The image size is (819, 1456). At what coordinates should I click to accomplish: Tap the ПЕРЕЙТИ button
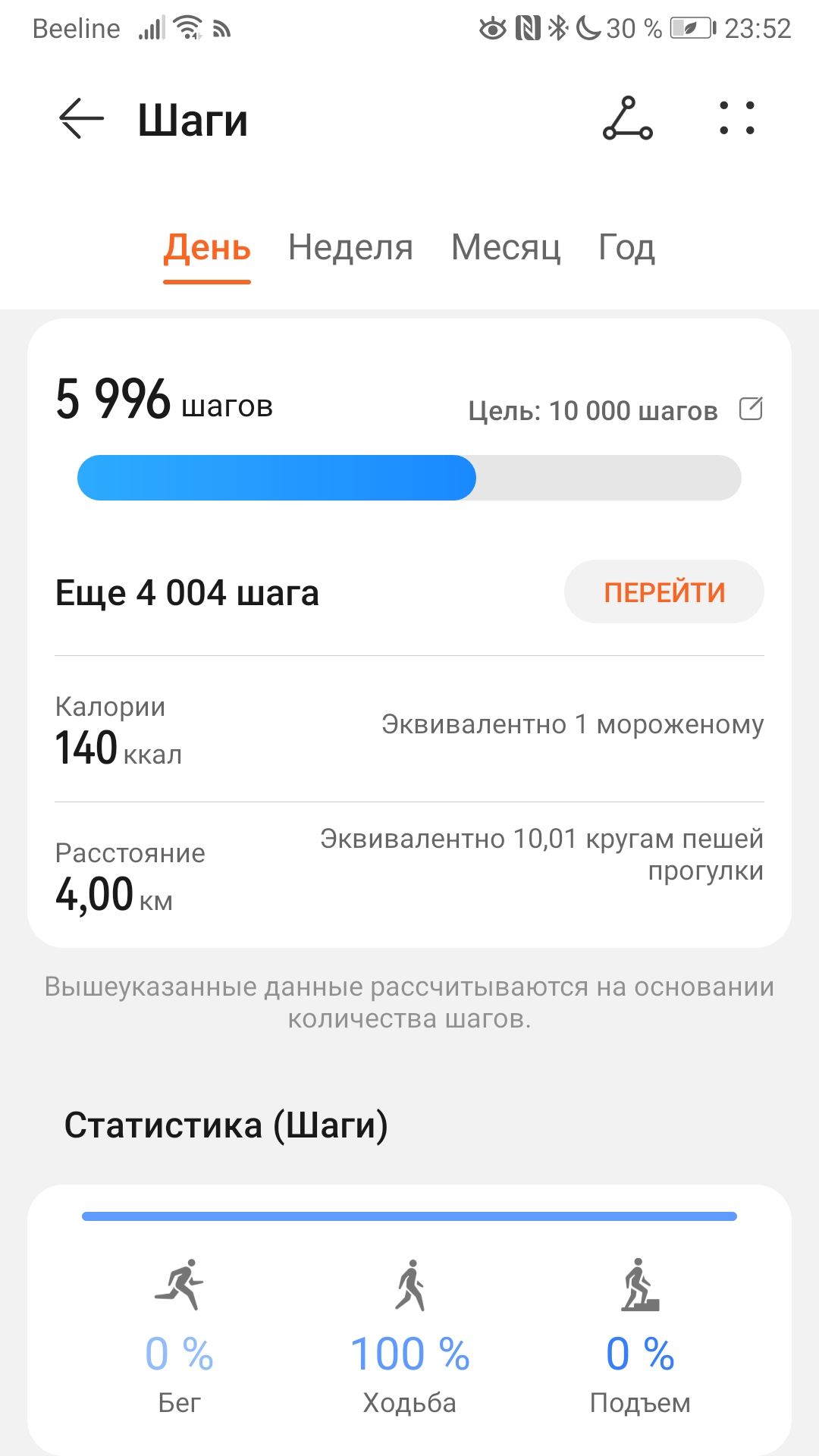tap(664, 592)
